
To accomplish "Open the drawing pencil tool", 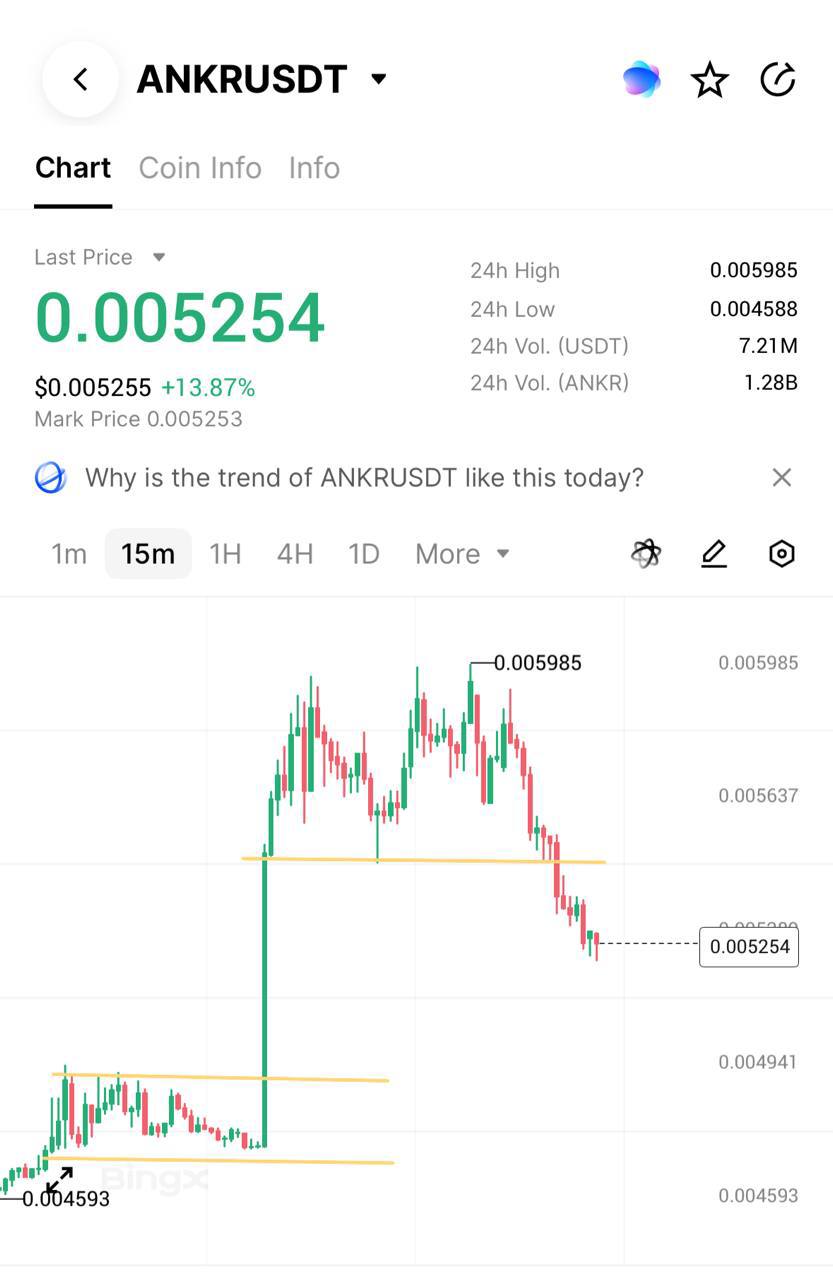I will tap(714, 553).
